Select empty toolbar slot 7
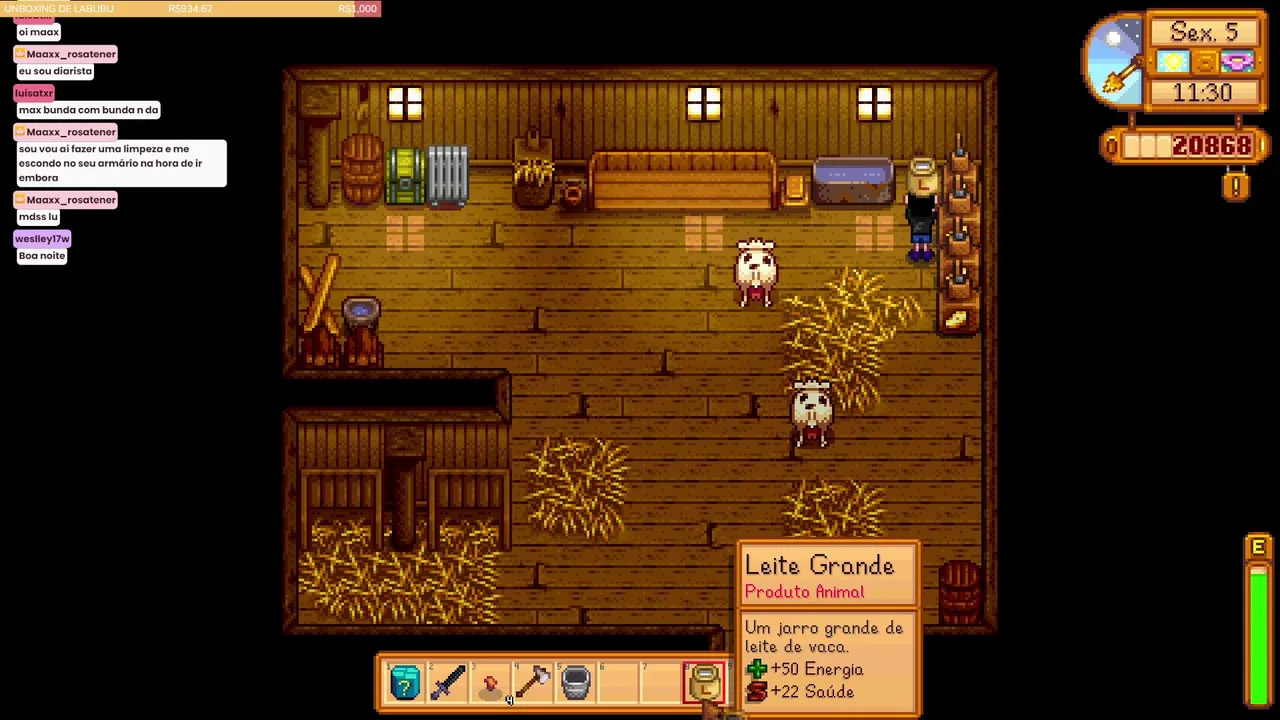The height and width of the screenshot is (720, 1280). click(x=661, y=683)
